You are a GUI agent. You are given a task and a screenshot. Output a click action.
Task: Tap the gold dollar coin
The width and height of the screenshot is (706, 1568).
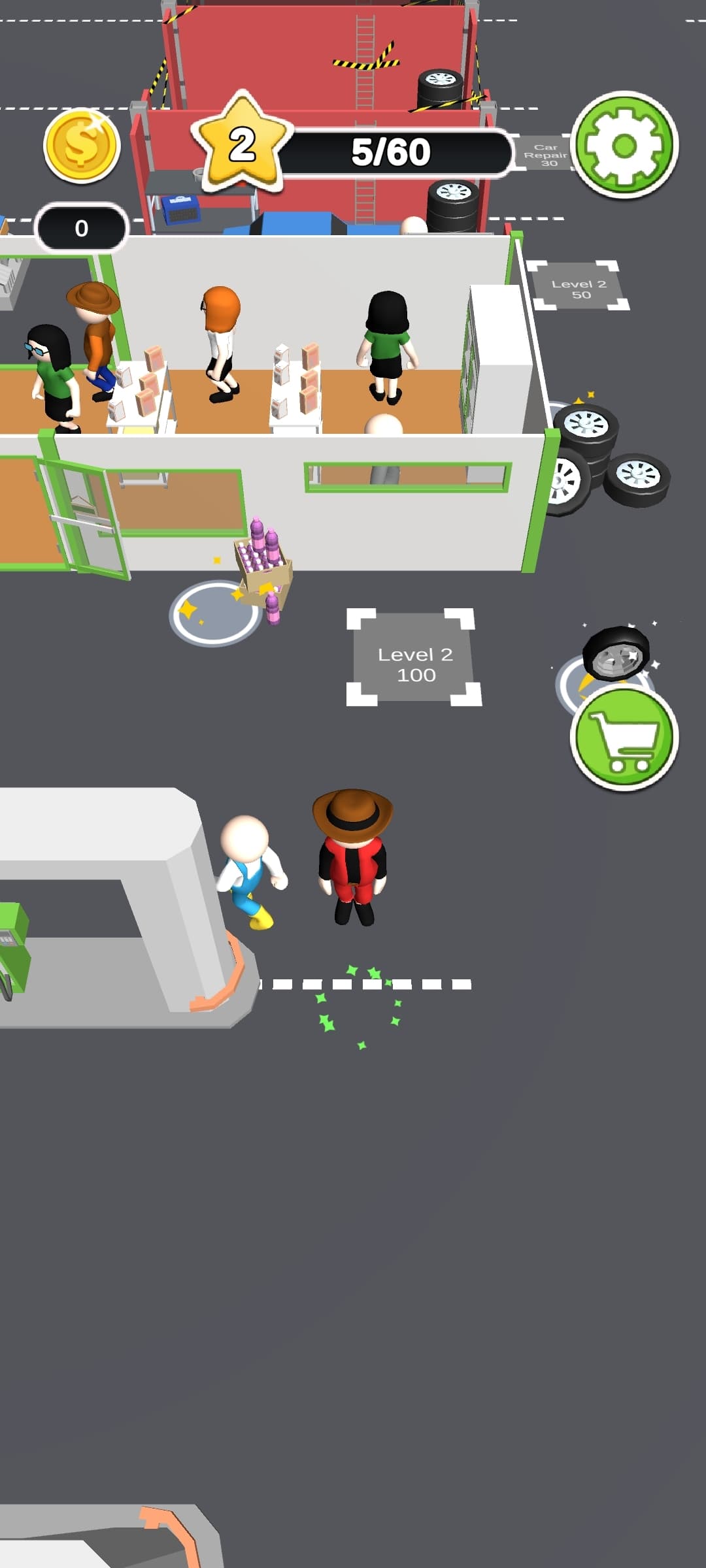(x=82, y=146)
